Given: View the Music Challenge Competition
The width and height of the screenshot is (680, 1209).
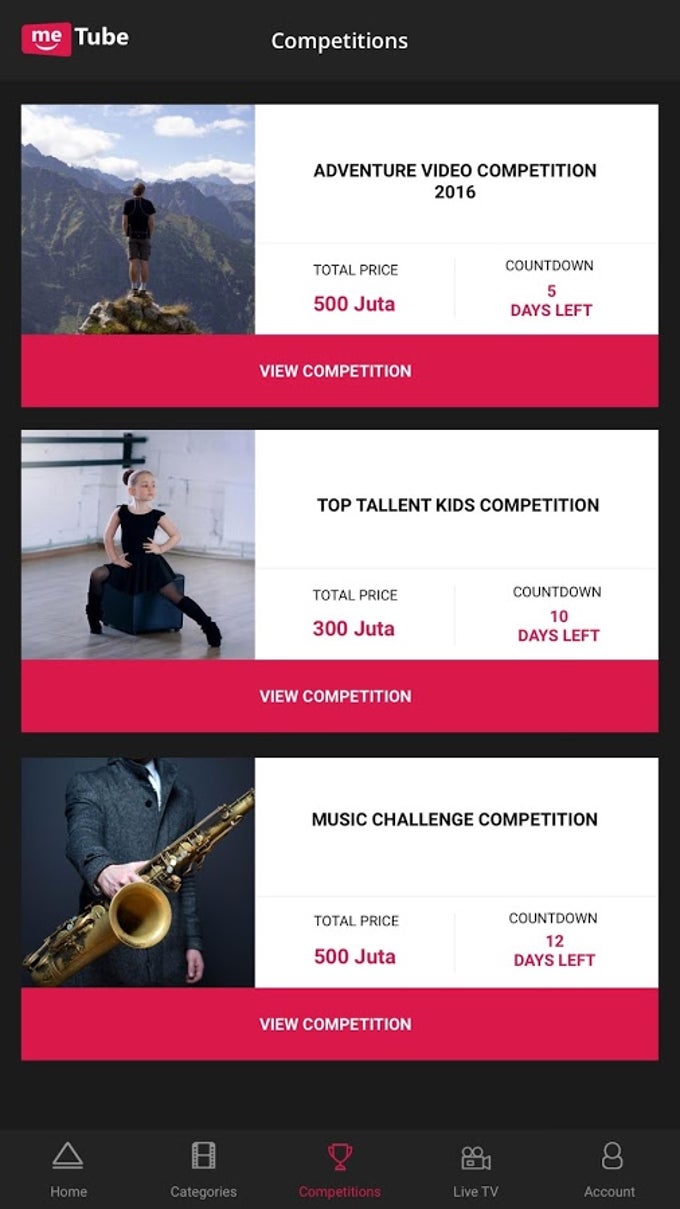Looking at the screenshot, I should click(x=339, y=1024).
